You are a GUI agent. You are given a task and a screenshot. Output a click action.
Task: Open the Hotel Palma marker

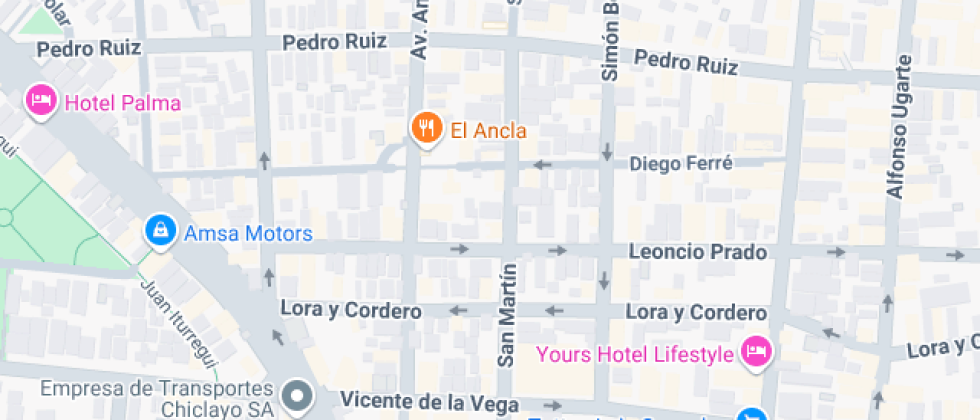pos(41,102)
